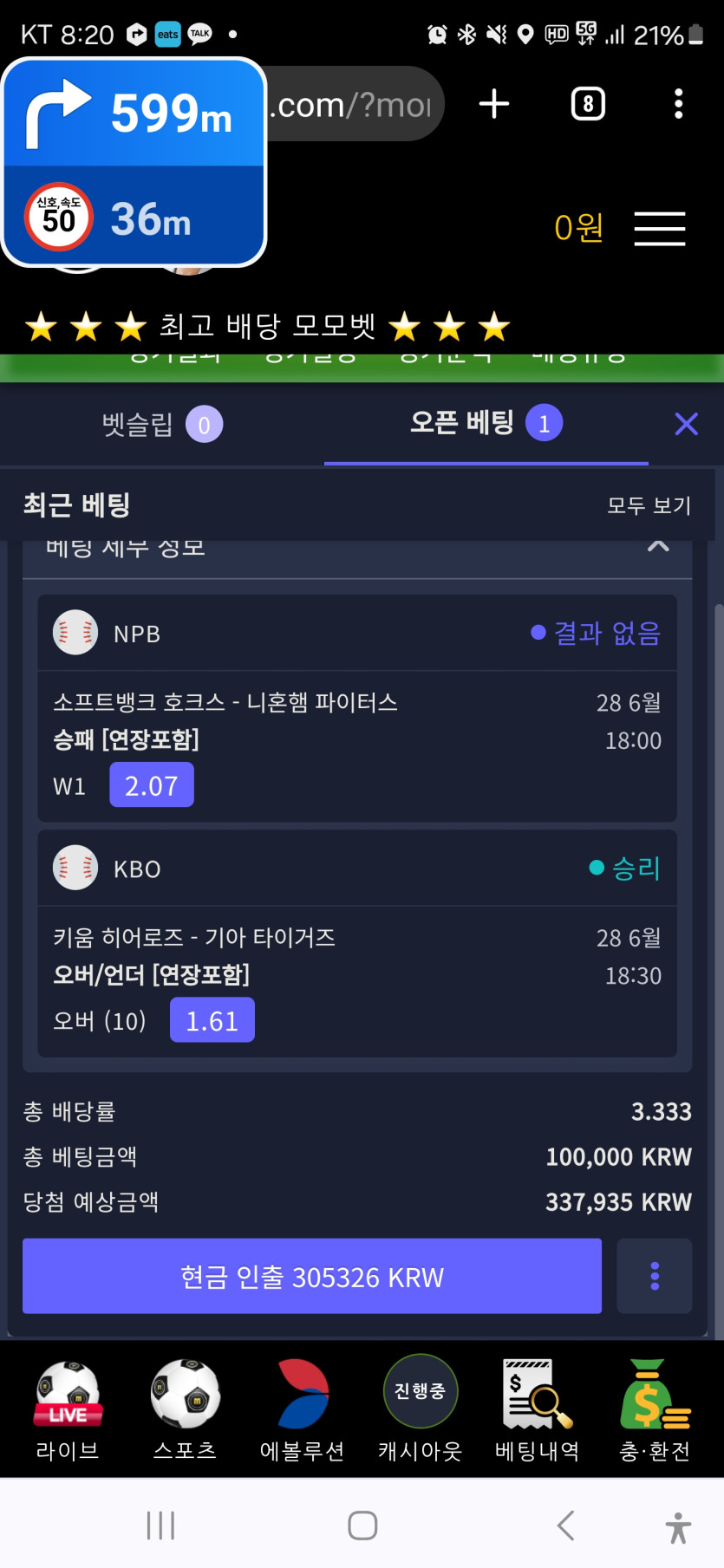Switch to the 벳슬립 tab
The width and height of the screenshot is (724, 1568).
coord(162,425)
